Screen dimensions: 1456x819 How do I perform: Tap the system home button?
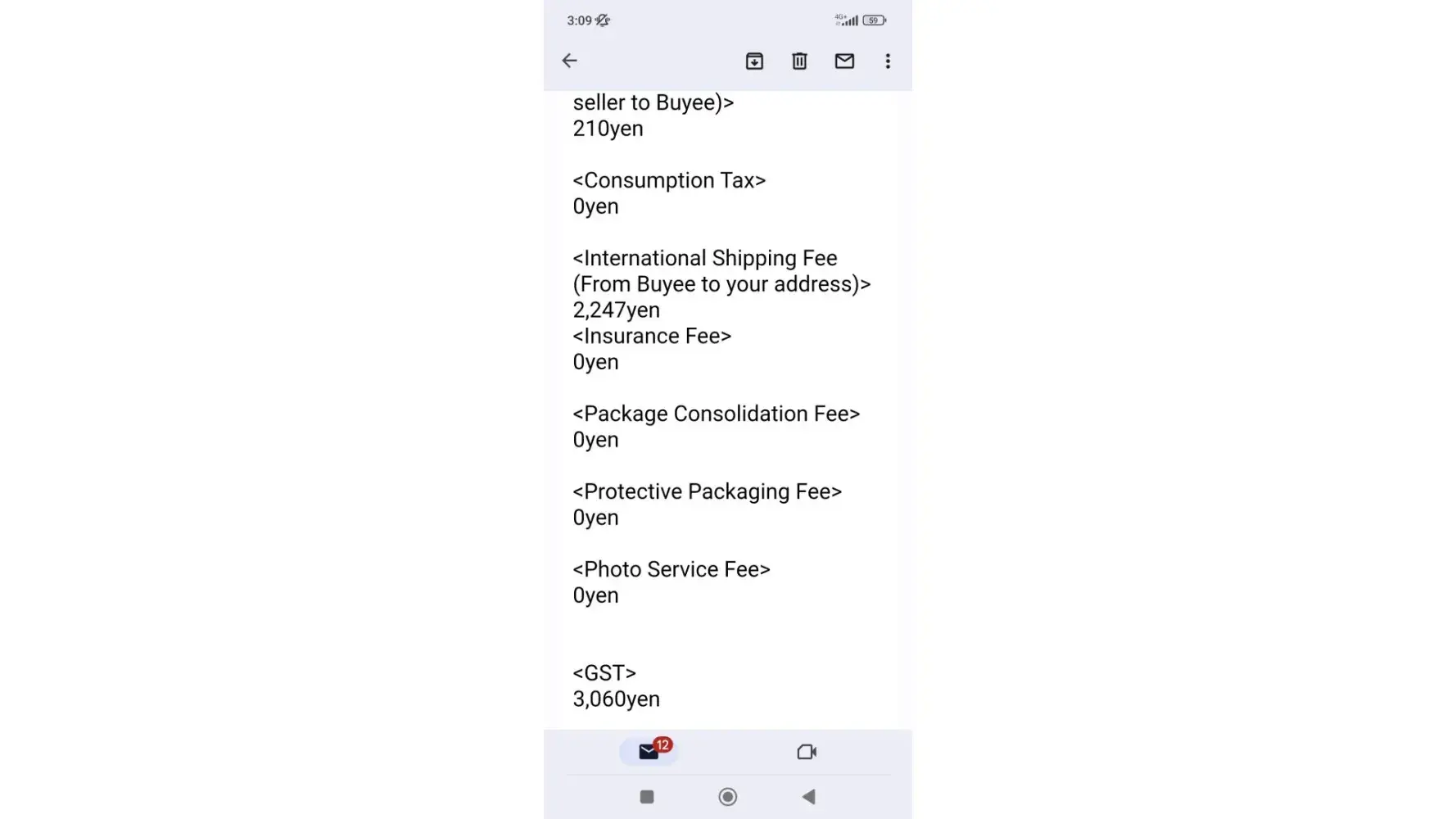pos(727,797)
